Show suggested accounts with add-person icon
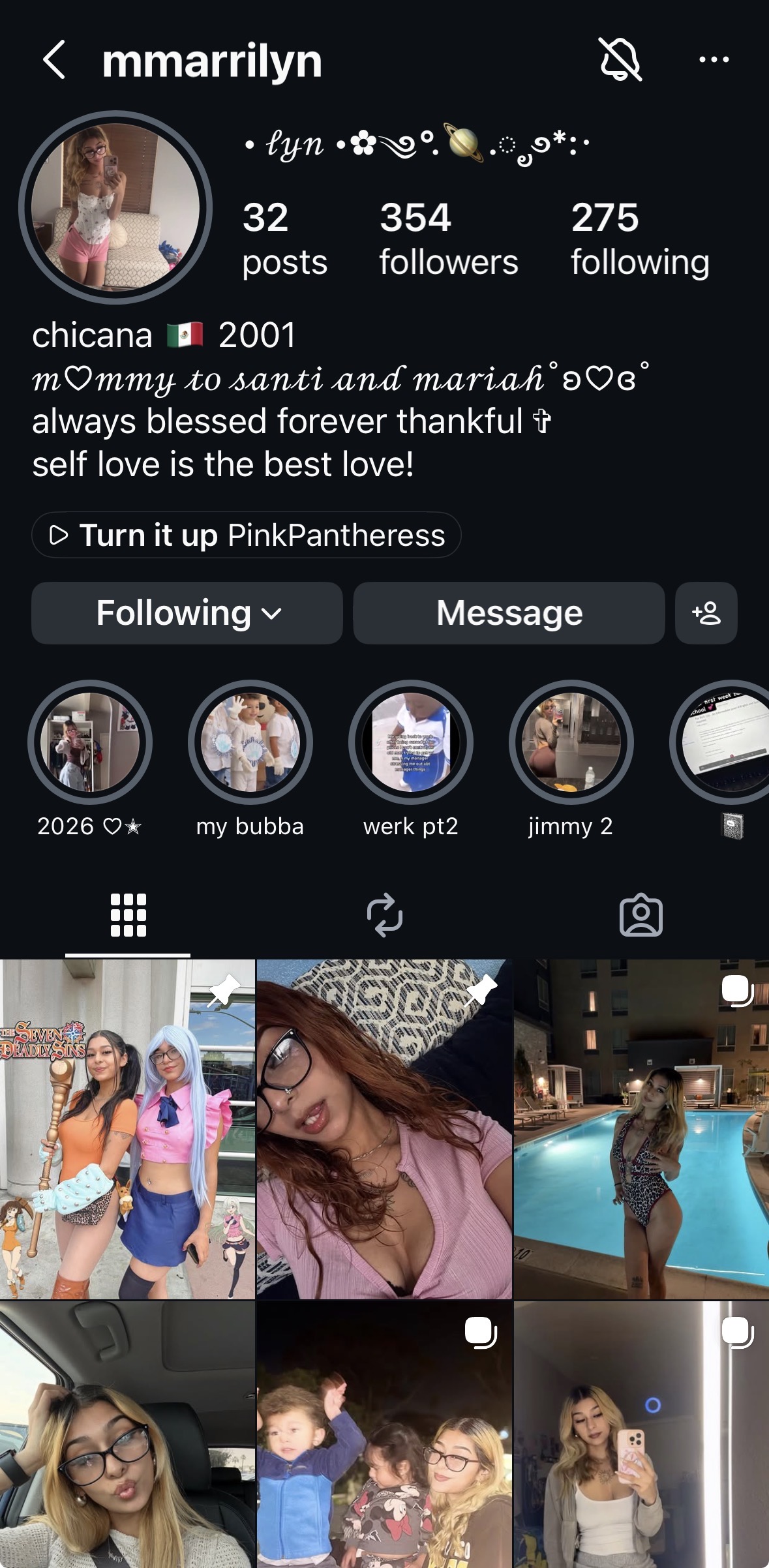The width and height of the screenshot is (769, 1568). (x=706, y=613)
